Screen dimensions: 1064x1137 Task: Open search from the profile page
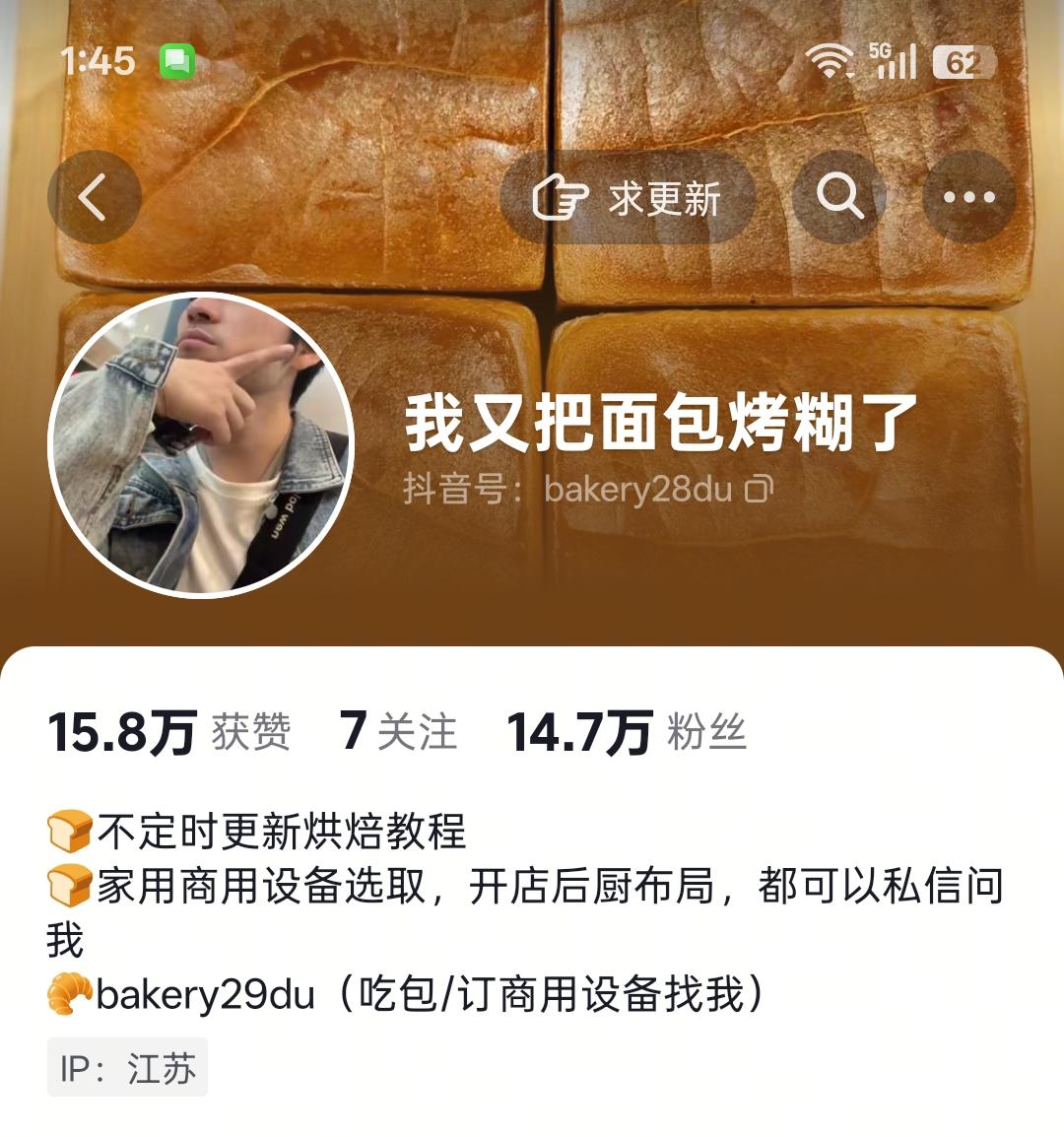pyautogui.click(x=839, y=197)
